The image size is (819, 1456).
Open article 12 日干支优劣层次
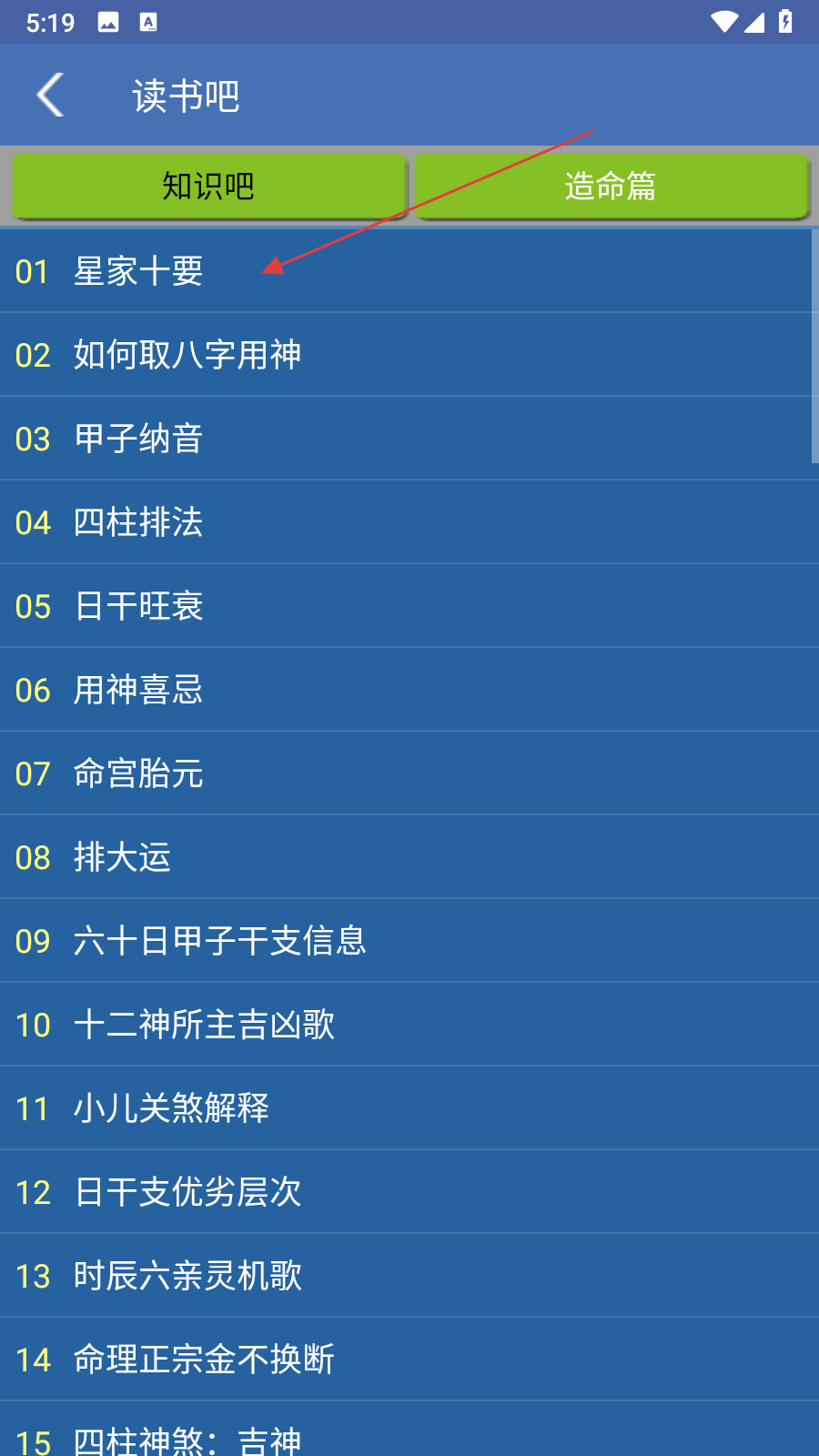coord(187,1192)
